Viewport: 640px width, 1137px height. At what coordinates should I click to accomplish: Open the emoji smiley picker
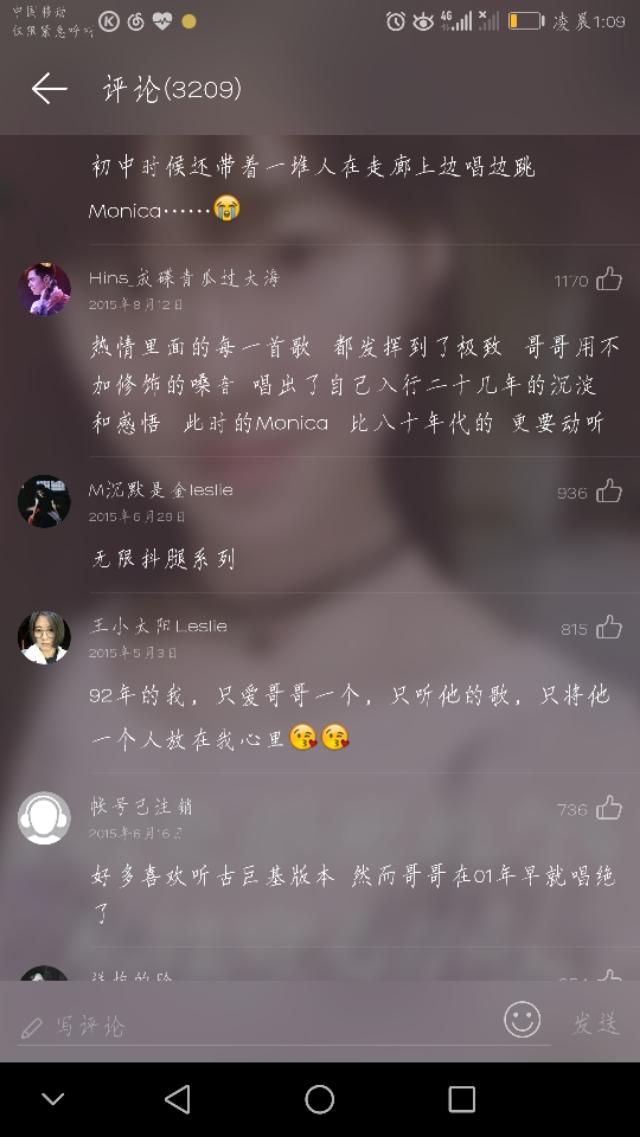coord(522,1020)
